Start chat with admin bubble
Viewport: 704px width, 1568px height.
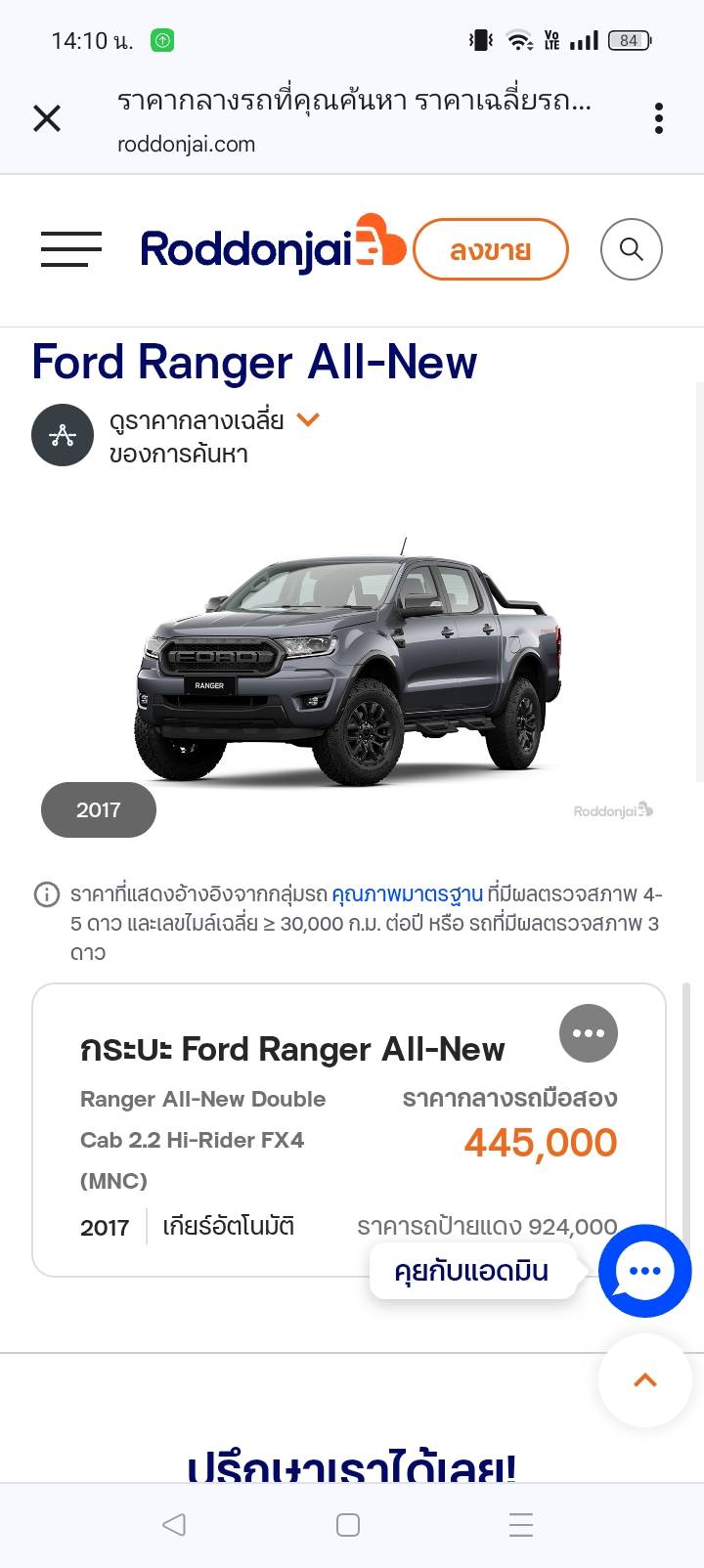pos(644,1271)
